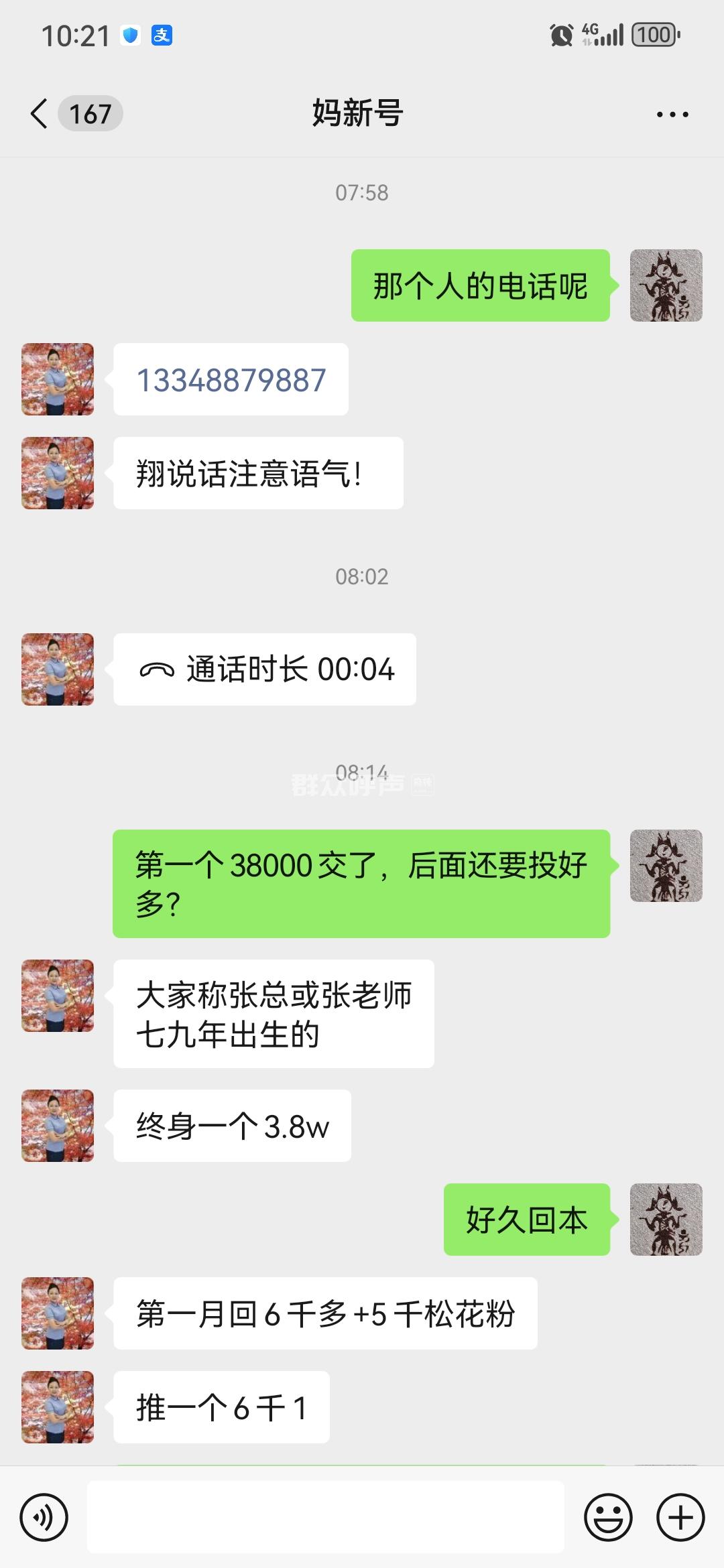The height and width of the screenshot is (1568, 724).
Task: Go back to the chat list
Action: [40, 113]
